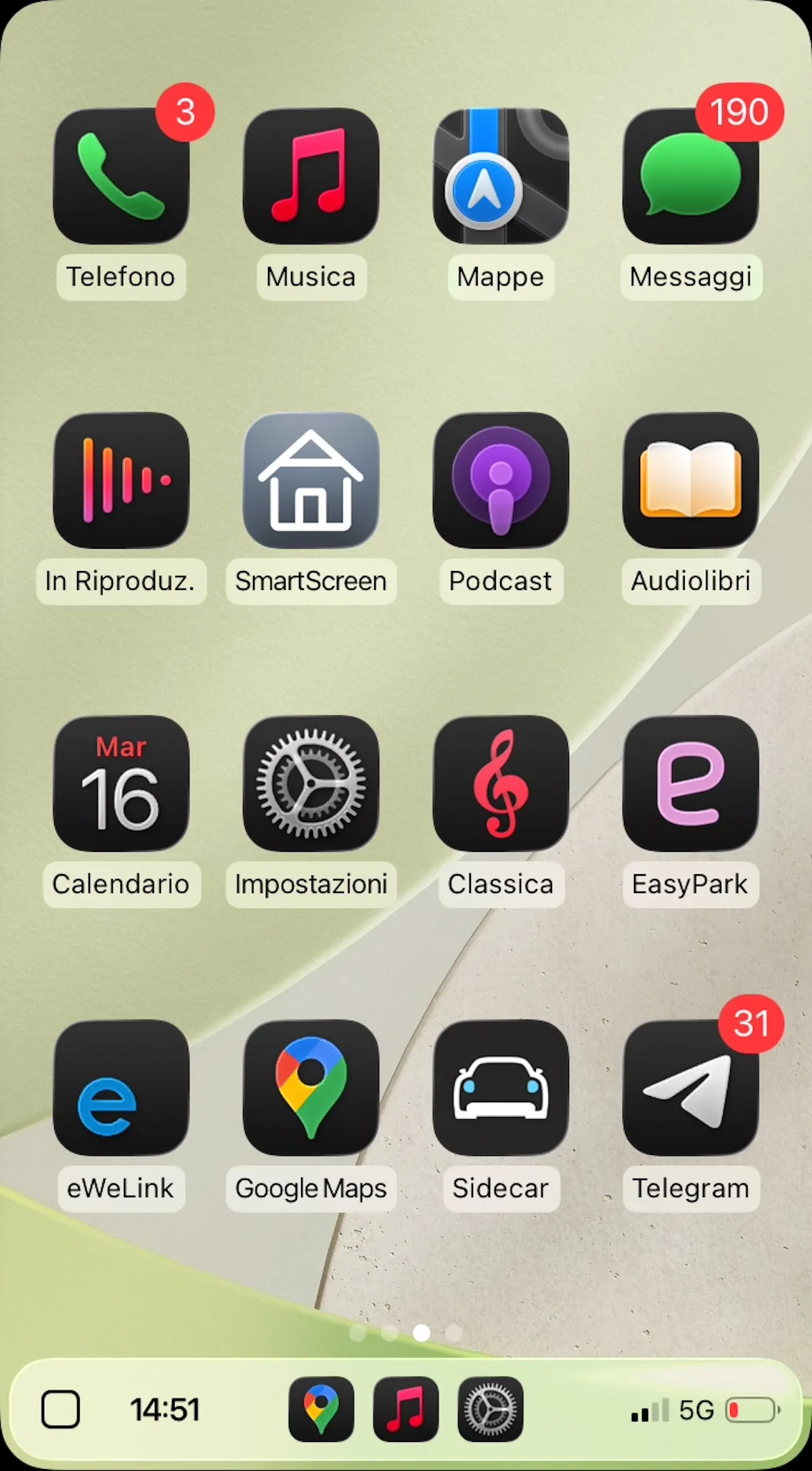Launch Google Maps from the home grid
Screen dimensions: 812x1471
pos(311,1088)
